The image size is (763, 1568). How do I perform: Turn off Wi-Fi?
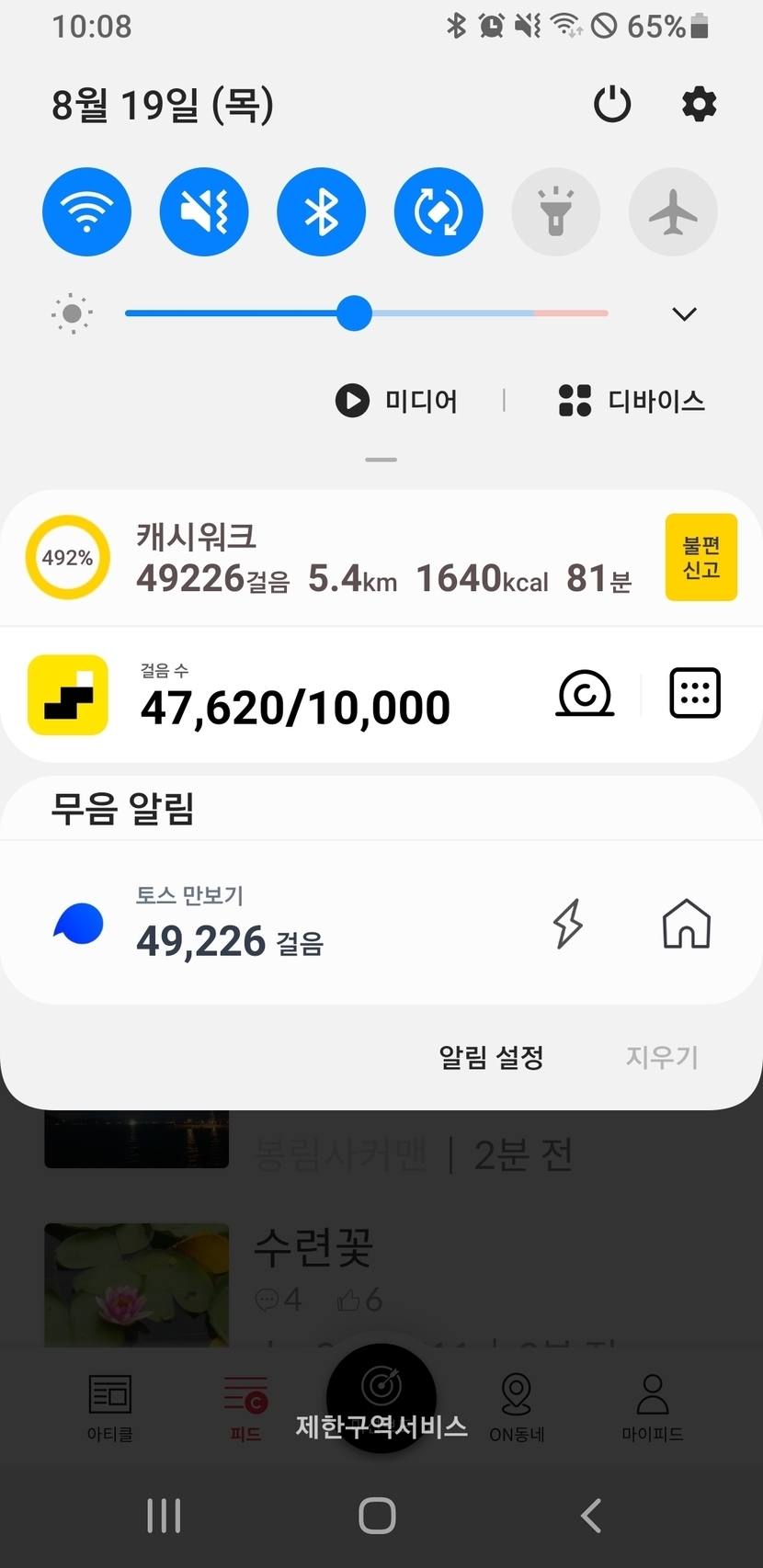[87, 212]
